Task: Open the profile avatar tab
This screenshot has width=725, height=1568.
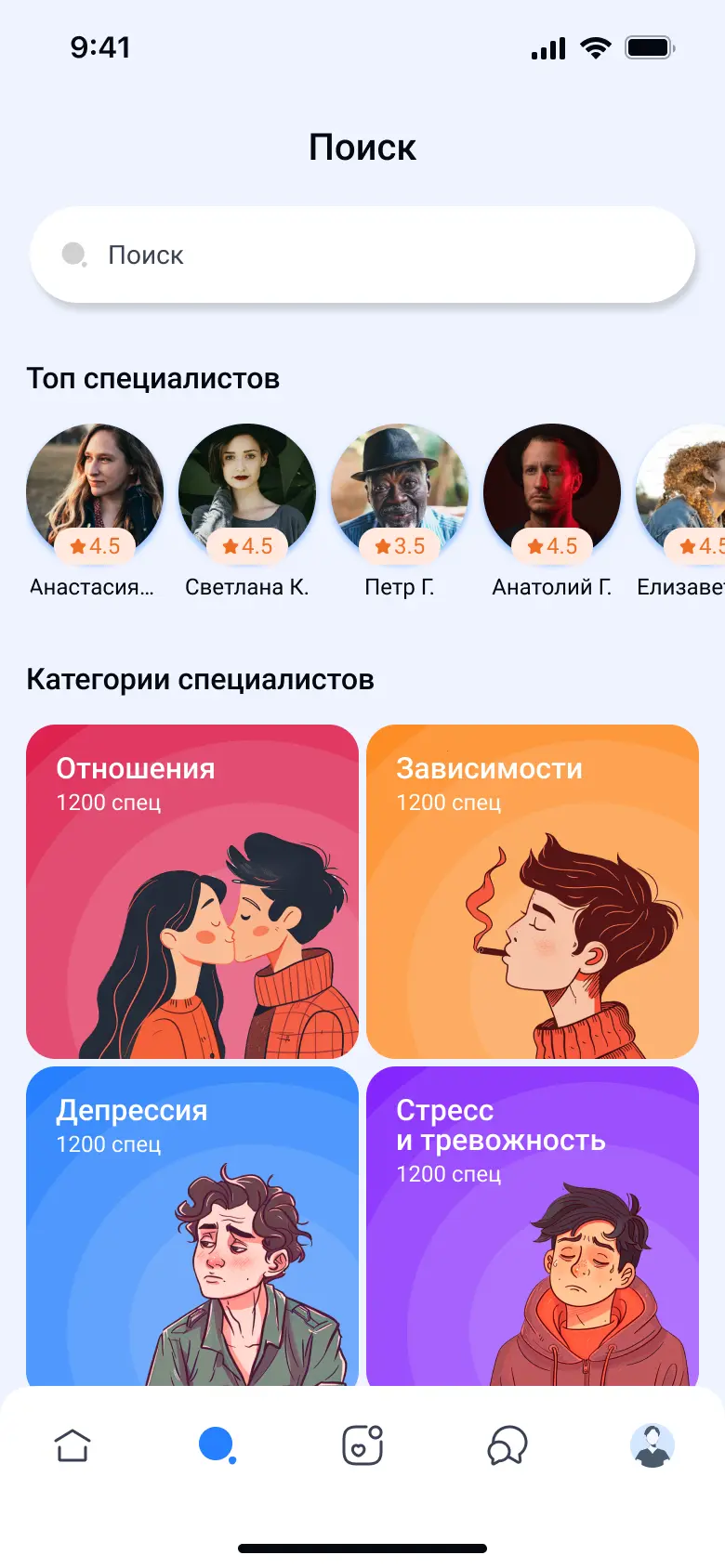Action: 652,1445
